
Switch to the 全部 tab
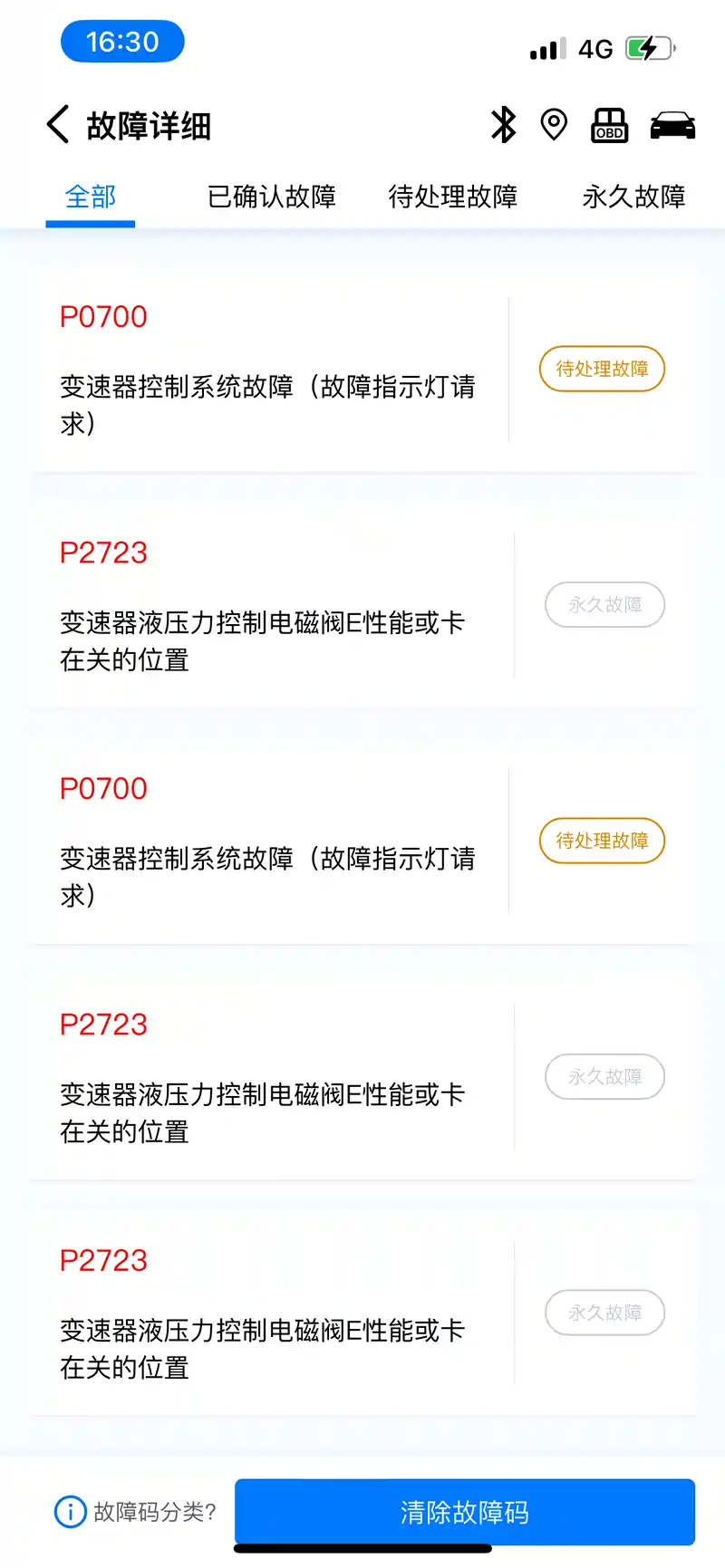[x=91, y=197]
